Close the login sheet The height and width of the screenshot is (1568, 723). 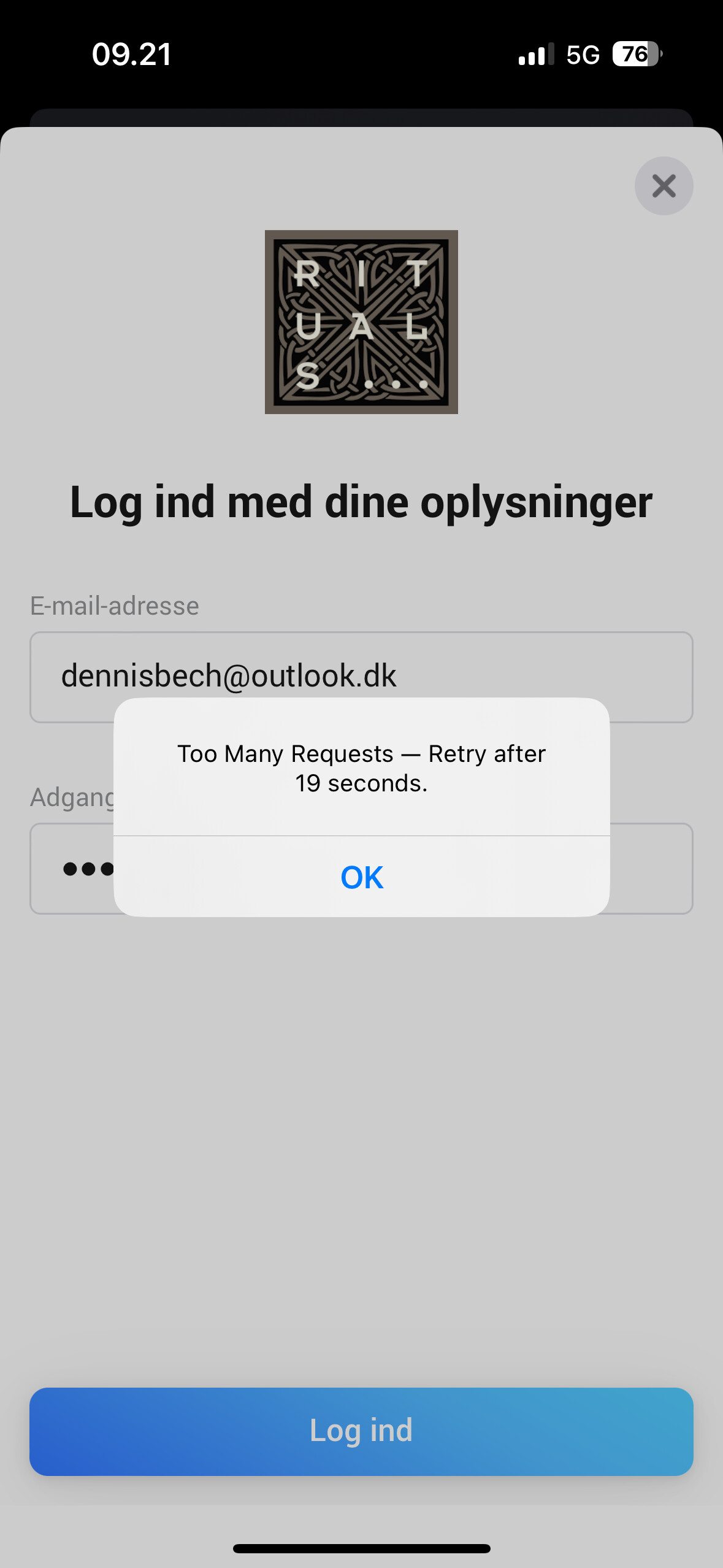click(x=664, y=186)
